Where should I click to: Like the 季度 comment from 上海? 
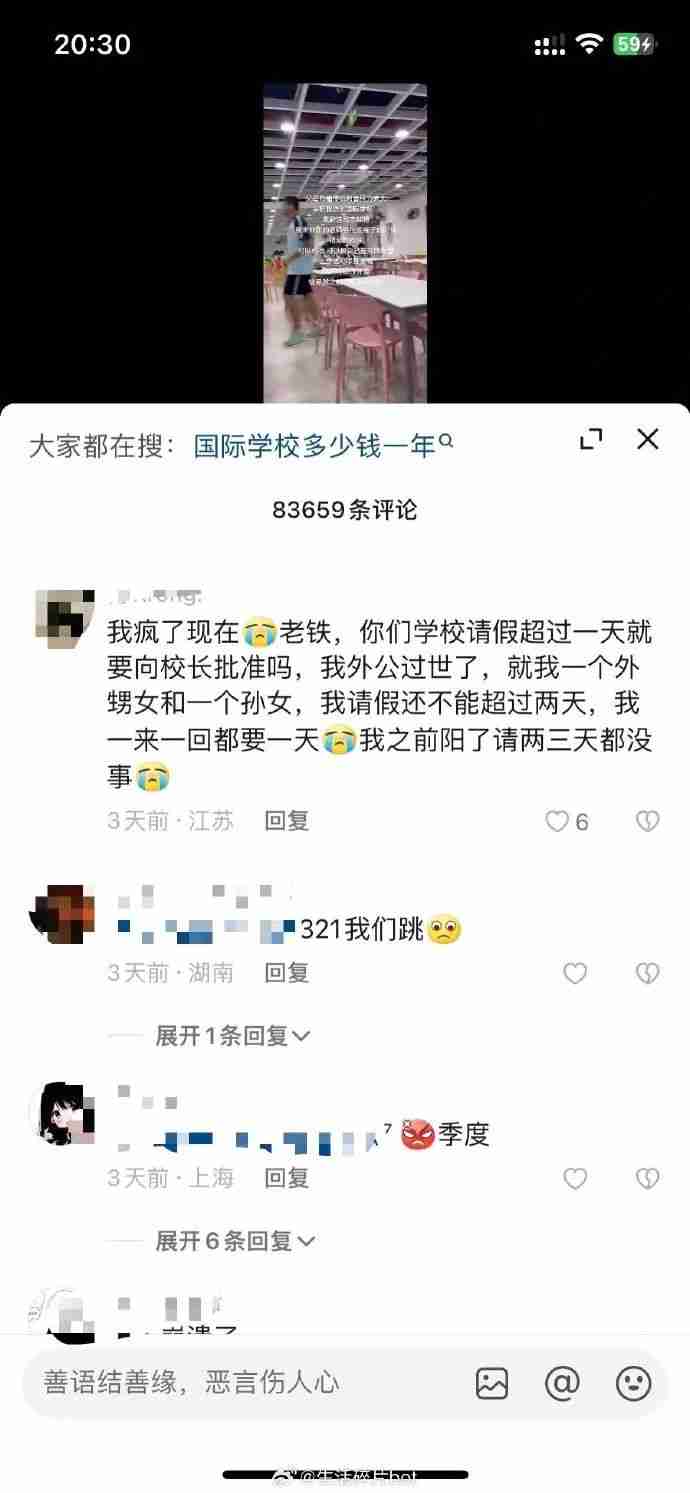(575, 1179)
